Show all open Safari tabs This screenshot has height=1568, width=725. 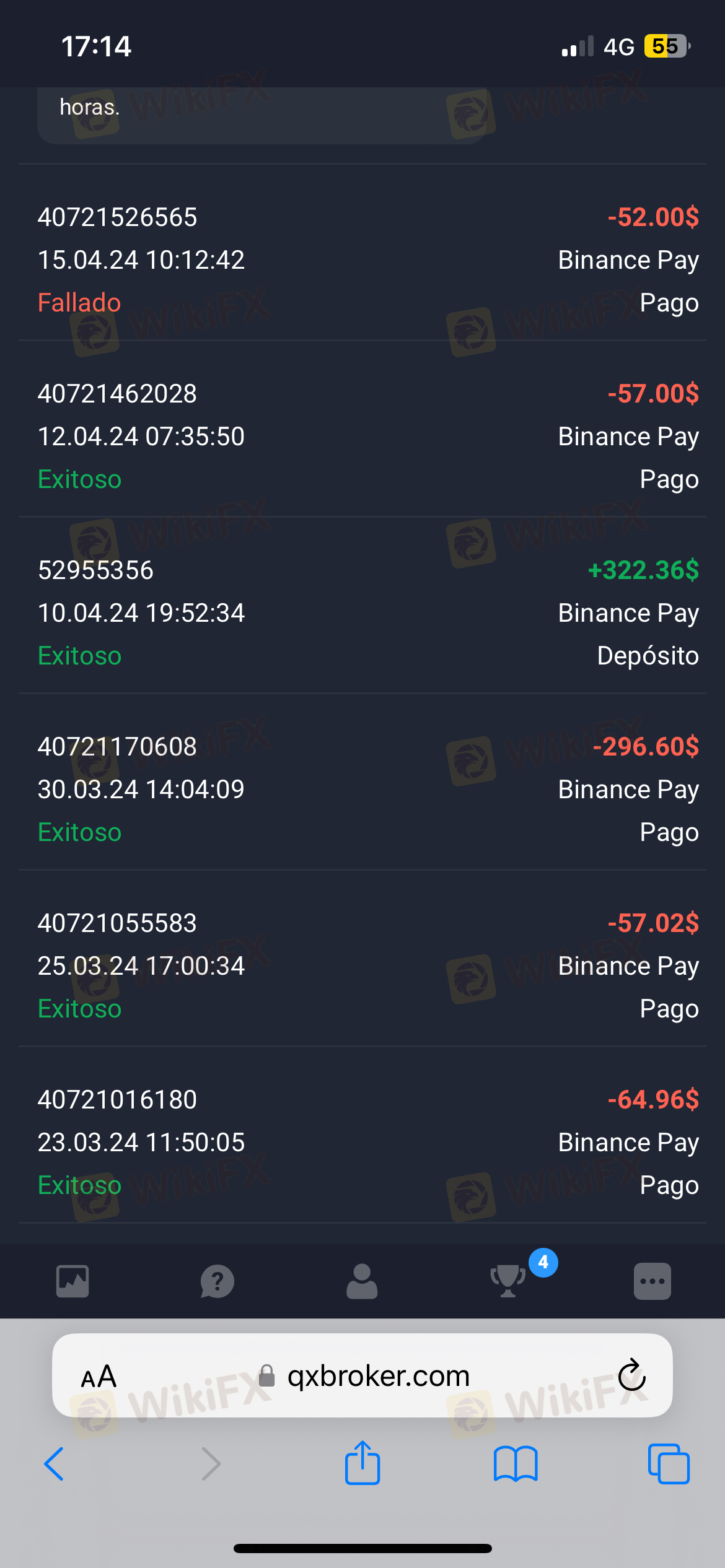click(669, 1464)
